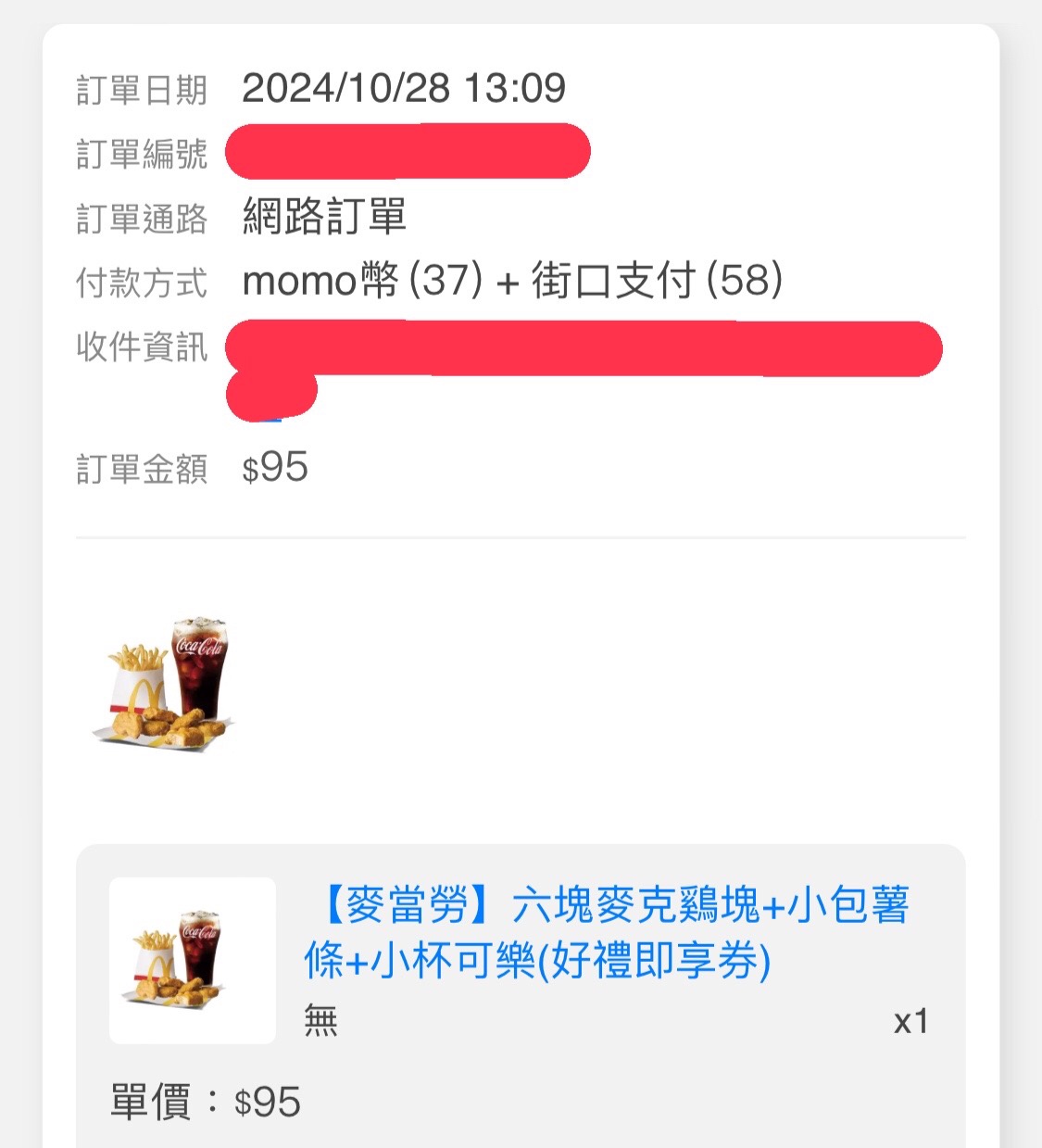Open the 【麥當勞】六塊麥克鷄塊 product link
This screenshot has height=1148, width=1042.
(x=607, y=932)
